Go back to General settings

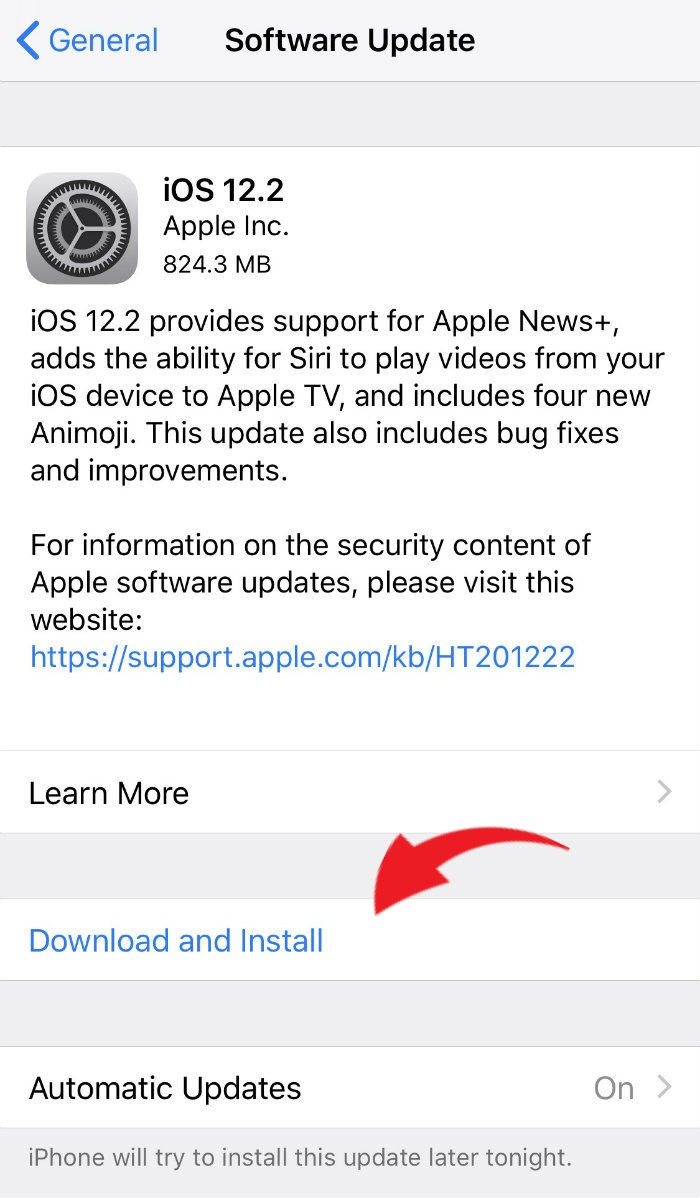[x=87, y=40]
